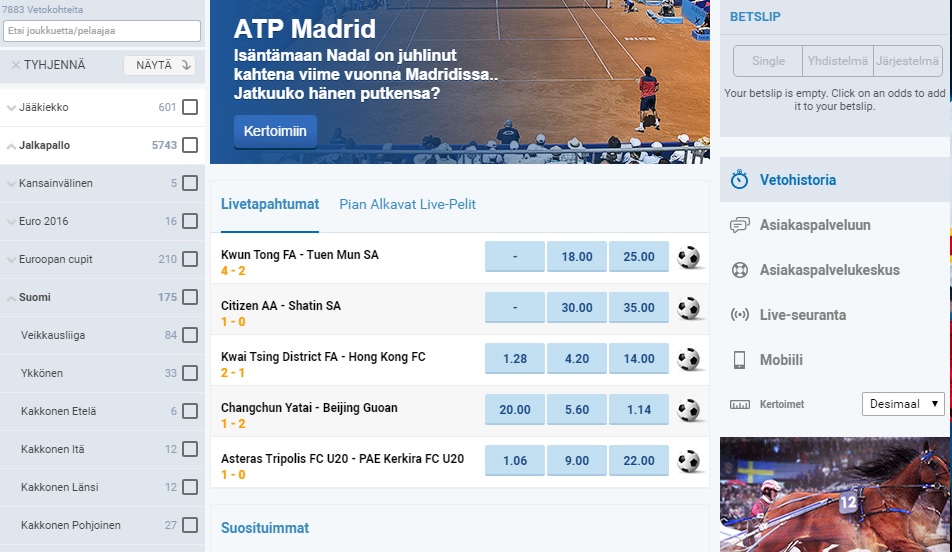This screenshot has width=952, height=552.
Task: Open the Citizen AA - Shatin SA match
Action: coord(281,305)
